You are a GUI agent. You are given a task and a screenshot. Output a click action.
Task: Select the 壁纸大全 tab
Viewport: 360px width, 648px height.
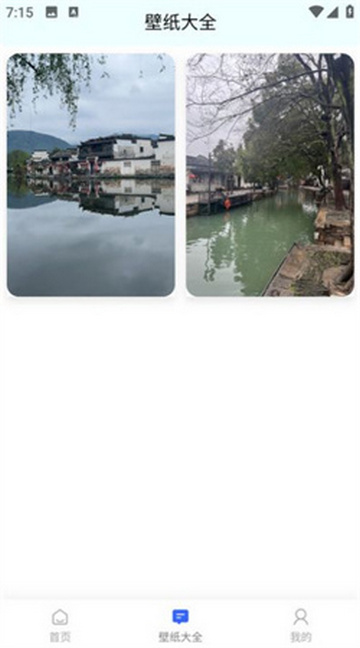180,625
